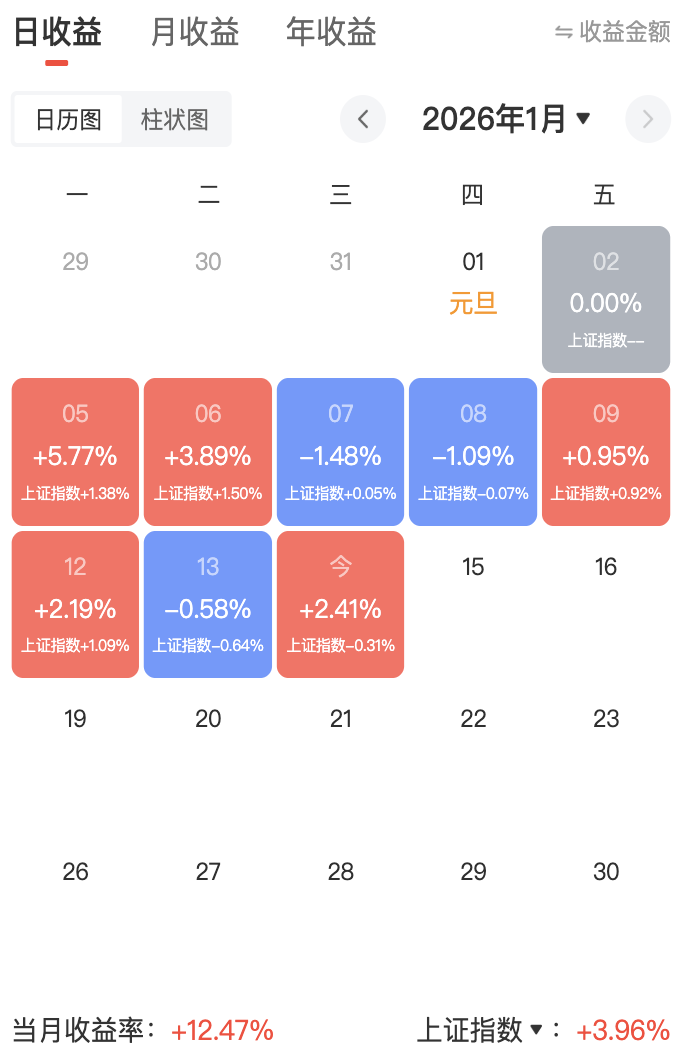
Task: Go to the next month
Action: tap(647, 120)
